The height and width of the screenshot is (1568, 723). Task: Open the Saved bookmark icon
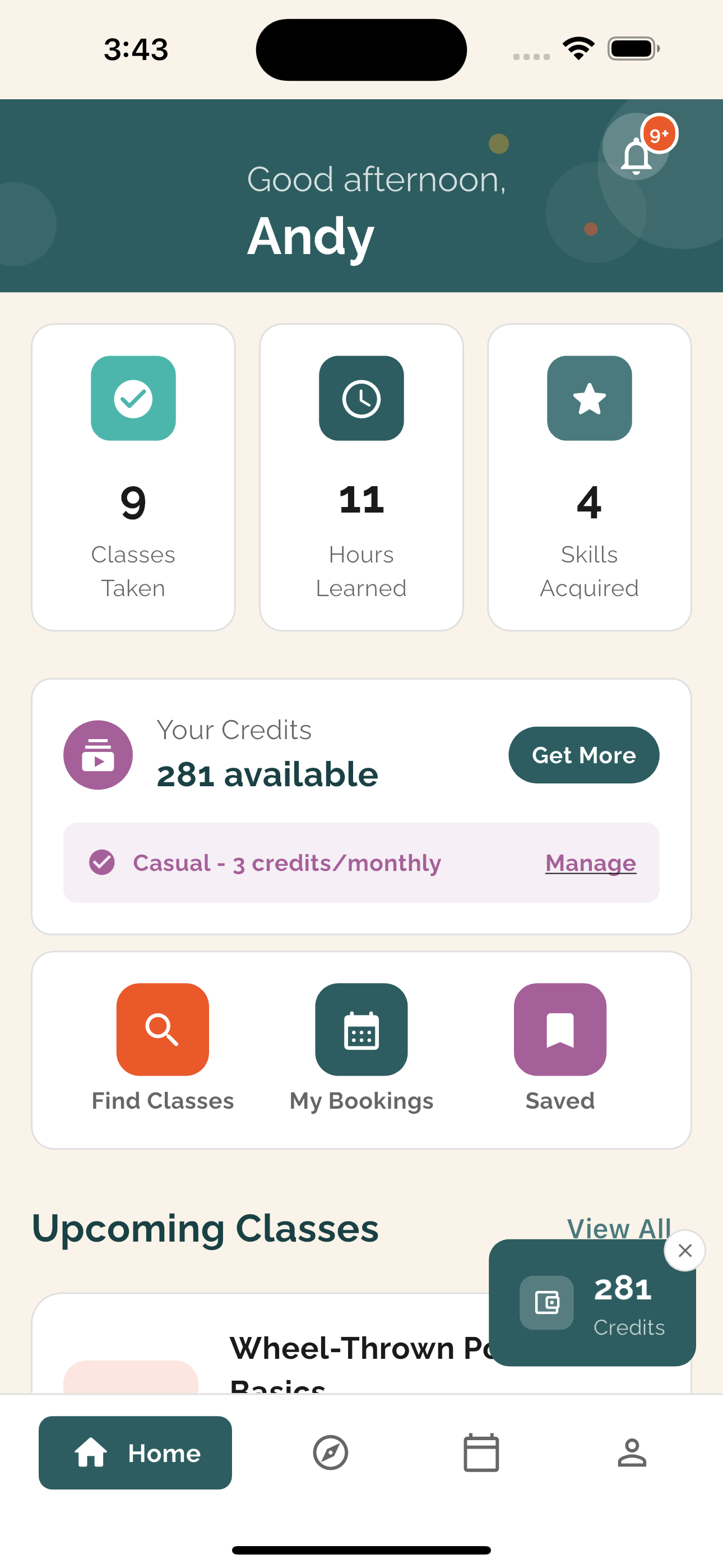[559, 1028]
